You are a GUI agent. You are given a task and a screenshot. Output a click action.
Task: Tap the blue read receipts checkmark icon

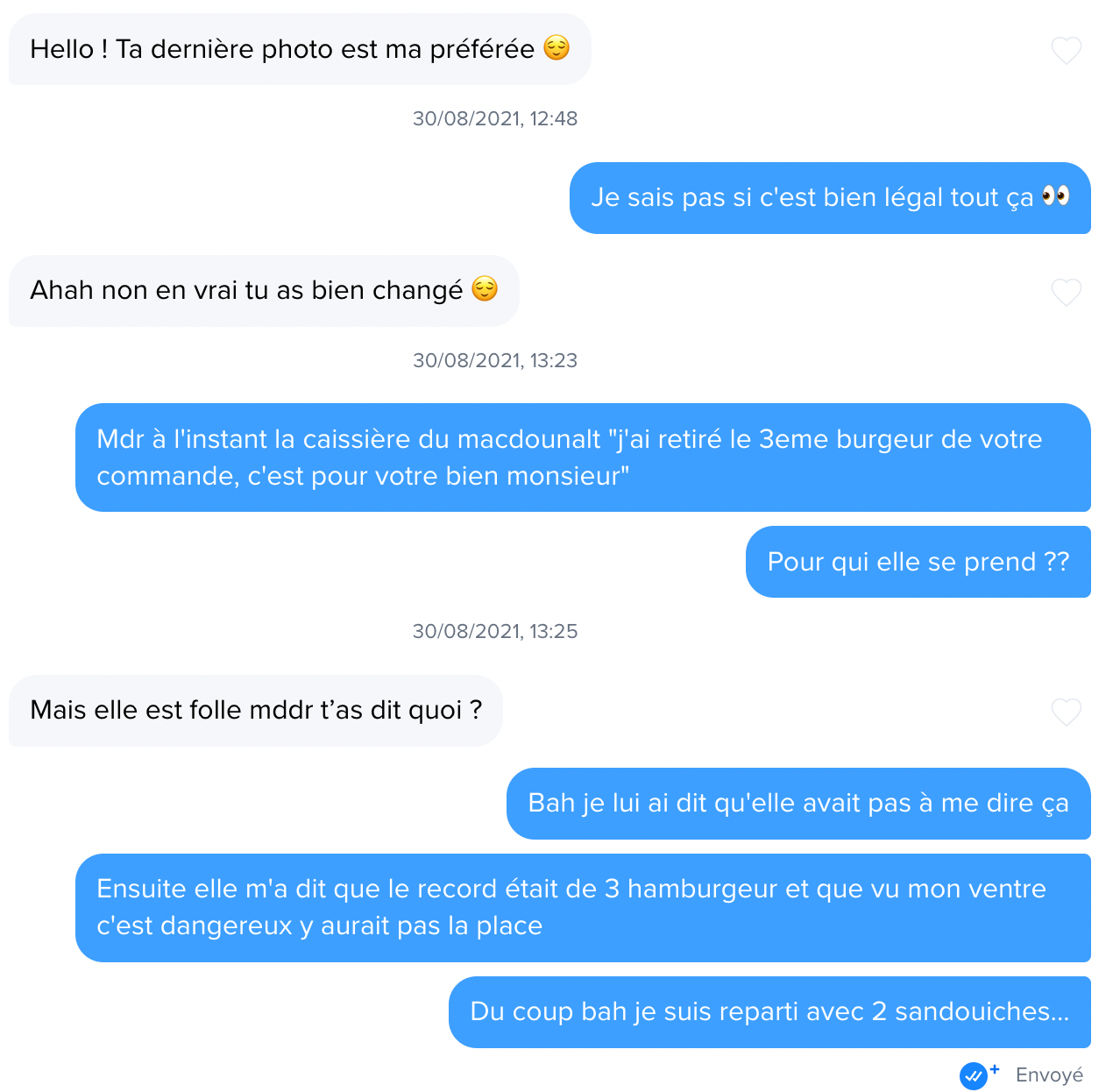974,1074
